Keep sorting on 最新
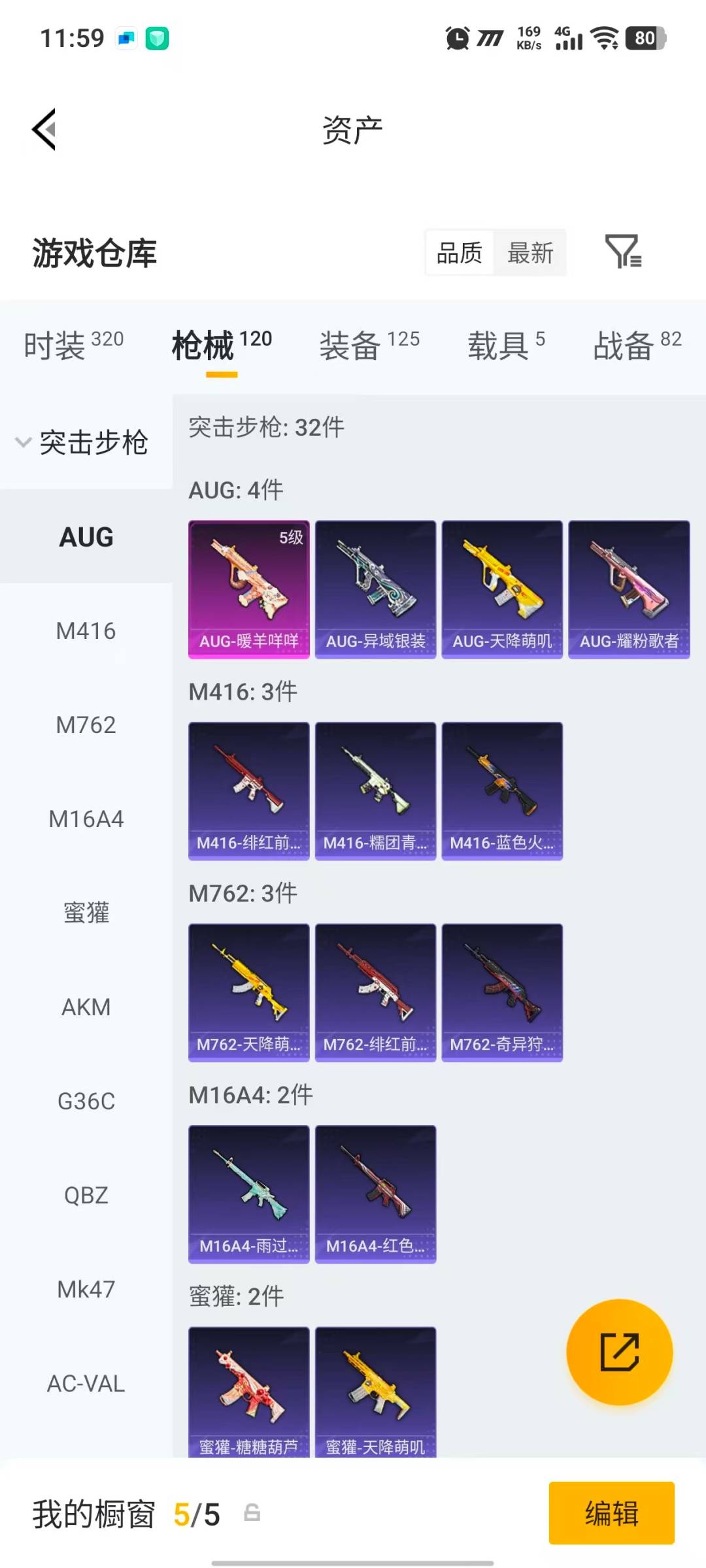Screen dimensions: 706x1568 tap(531, 253)
